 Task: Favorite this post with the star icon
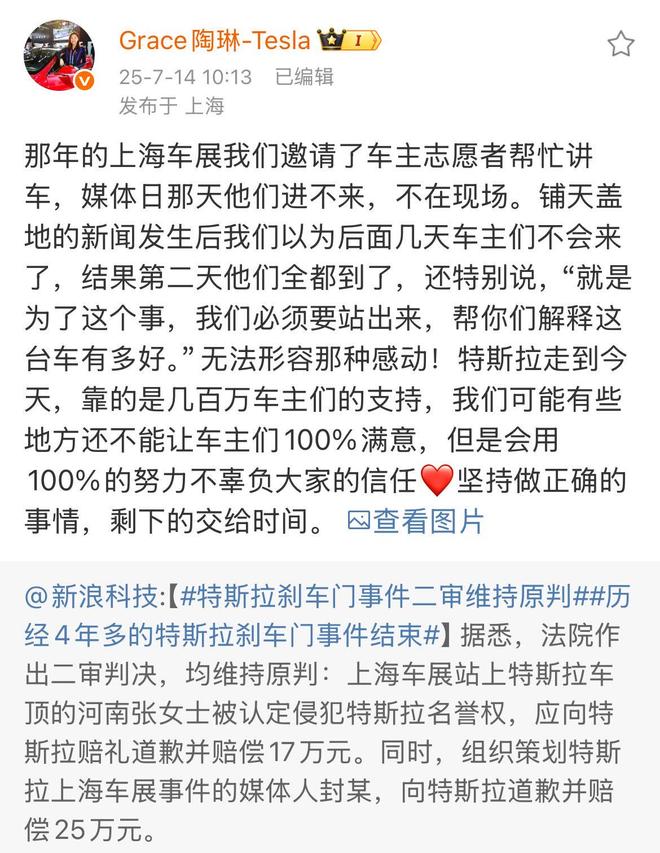tap(621, 43)
